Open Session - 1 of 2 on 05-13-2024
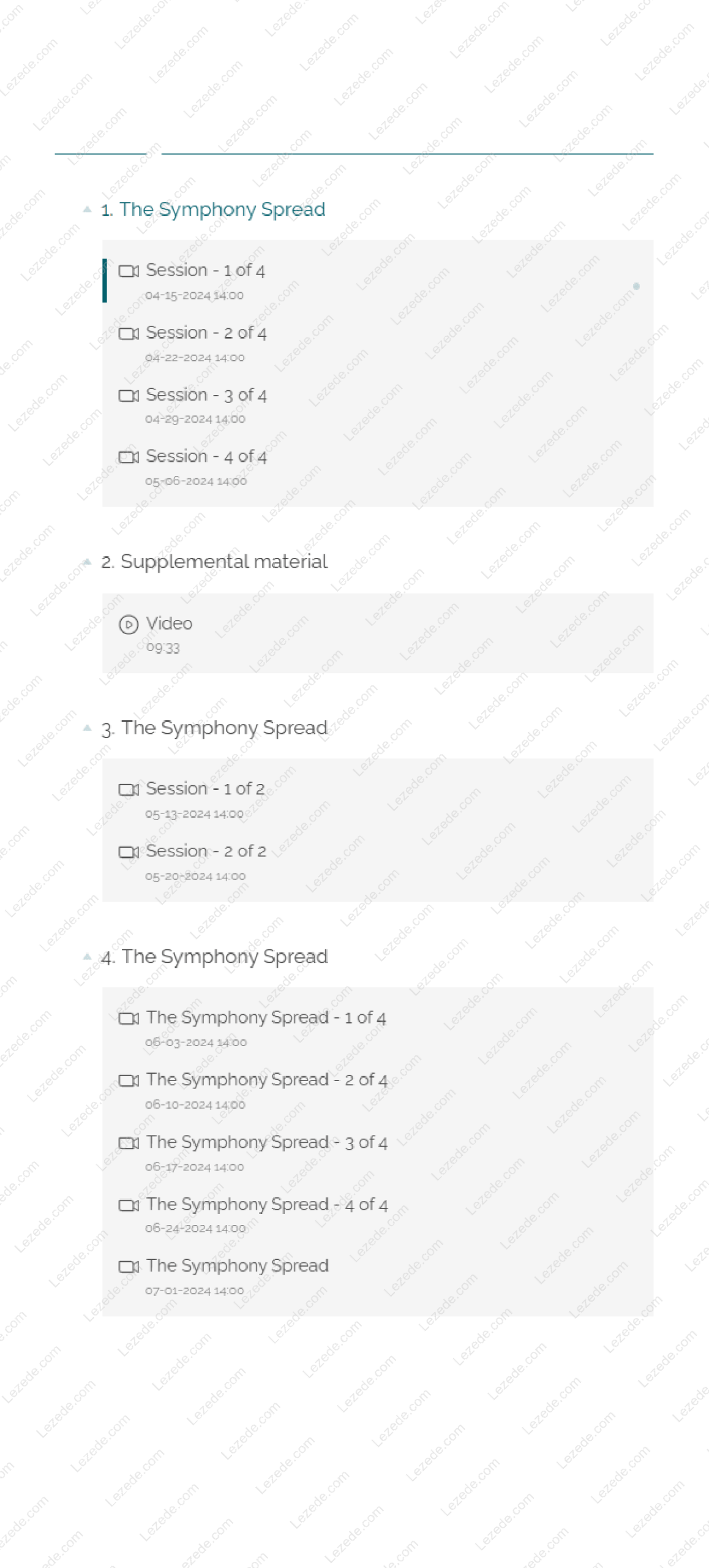 (x=205, y=789)
